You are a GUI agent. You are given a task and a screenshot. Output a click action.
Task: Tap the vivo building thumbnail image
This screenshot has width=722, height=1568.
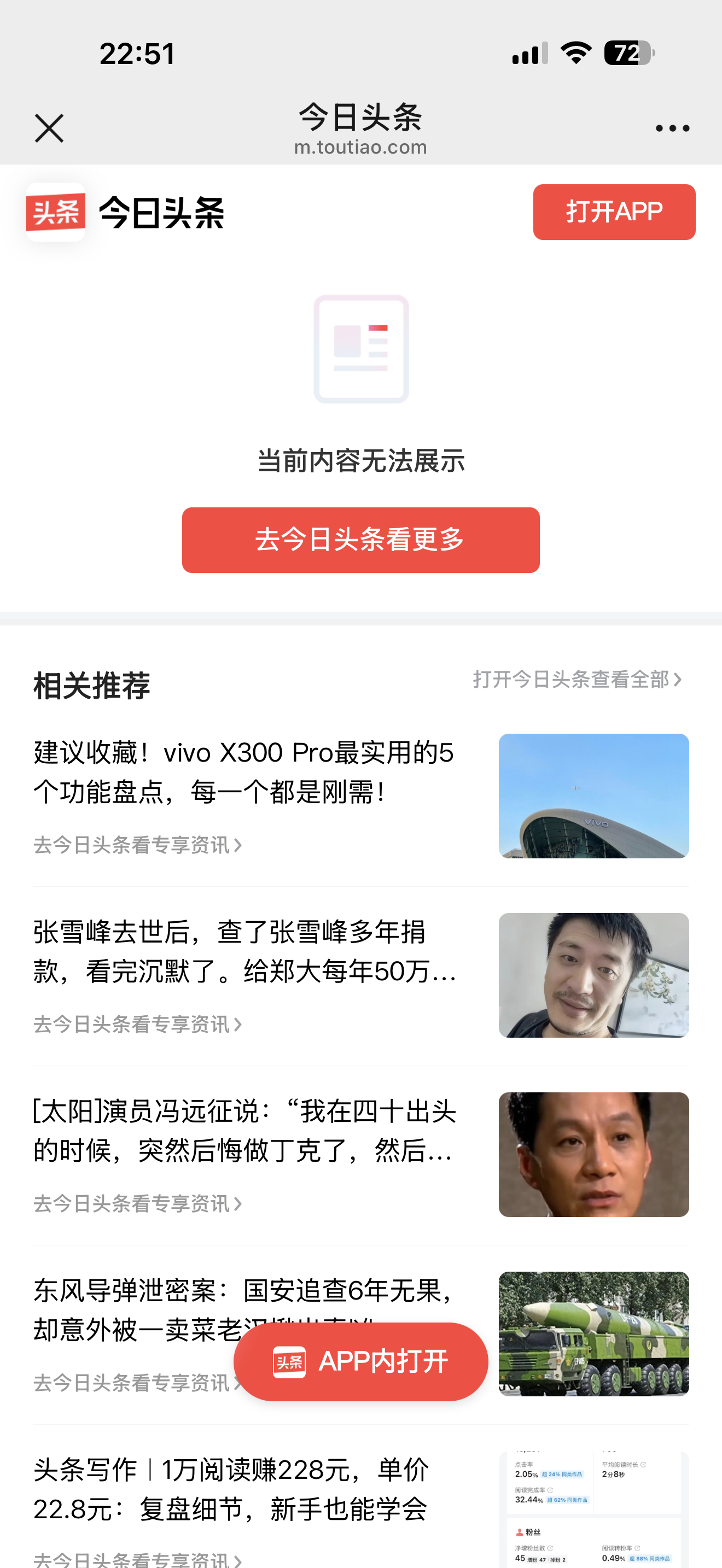click(593, 795)
